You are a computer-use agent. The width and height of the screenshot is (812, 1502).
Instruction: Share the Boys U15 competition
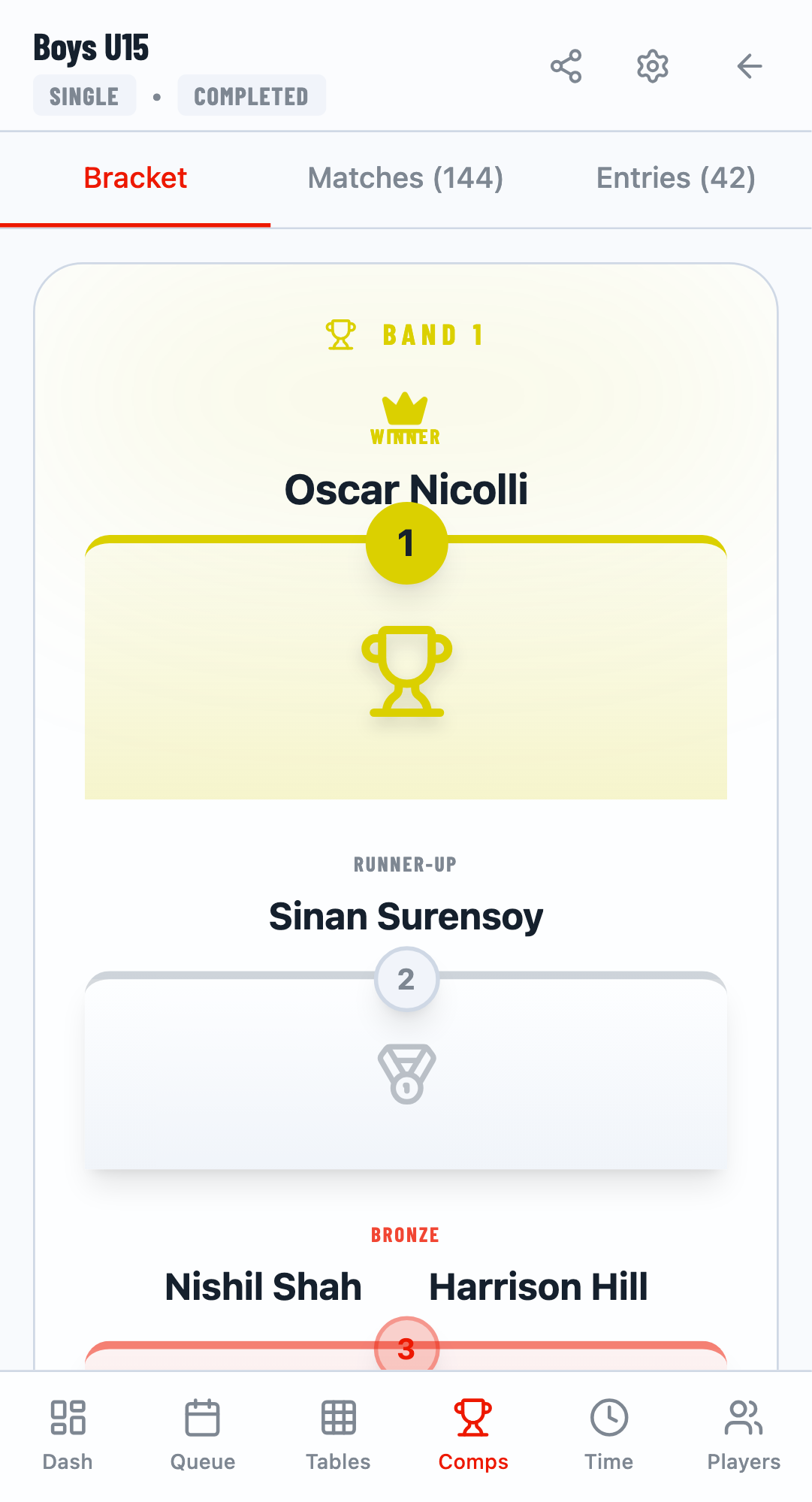pyautogui.click(x=566, y=66)
